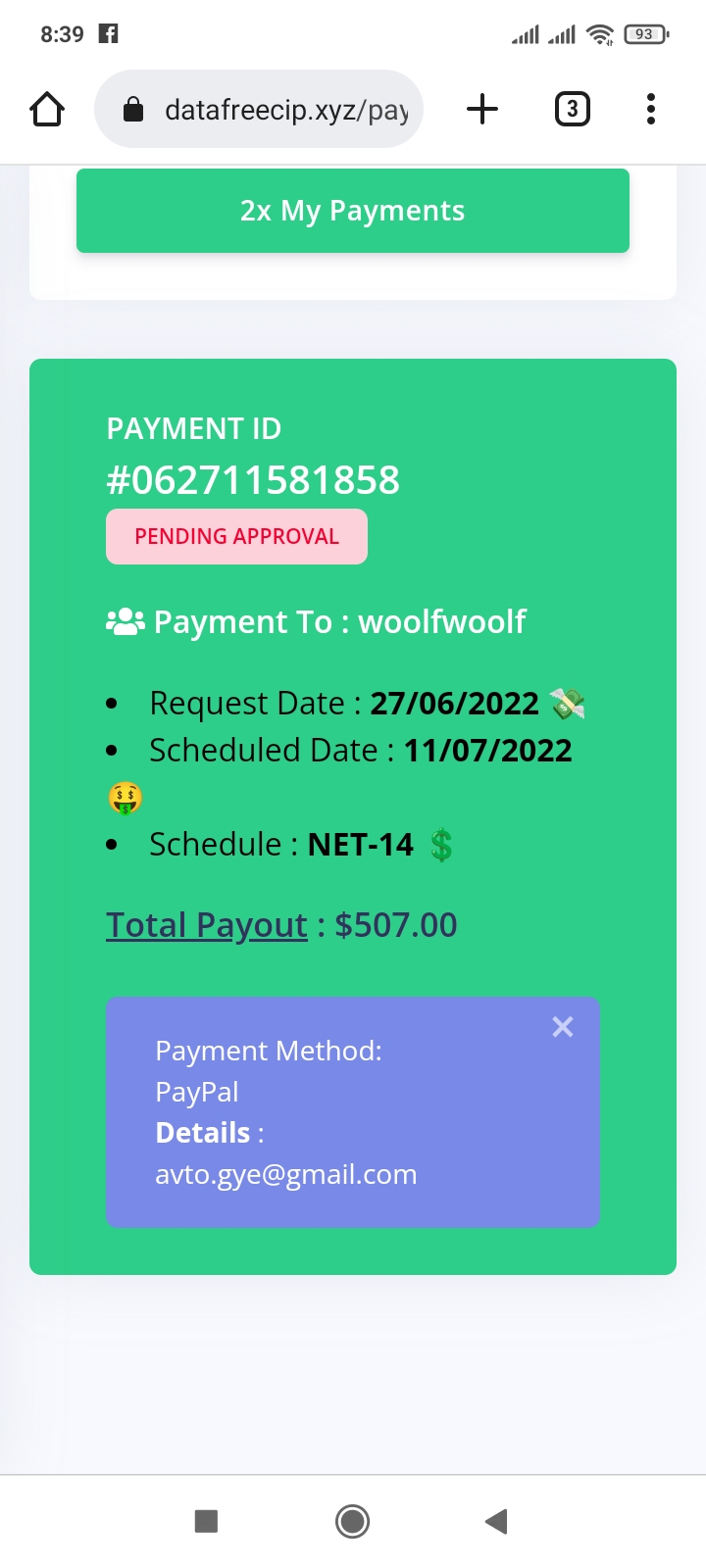The width and height of the screenshot is (706, 1568).
Task: Tap the 2x My Payments button
Action: pyautogui.click(x=353, y=211)
